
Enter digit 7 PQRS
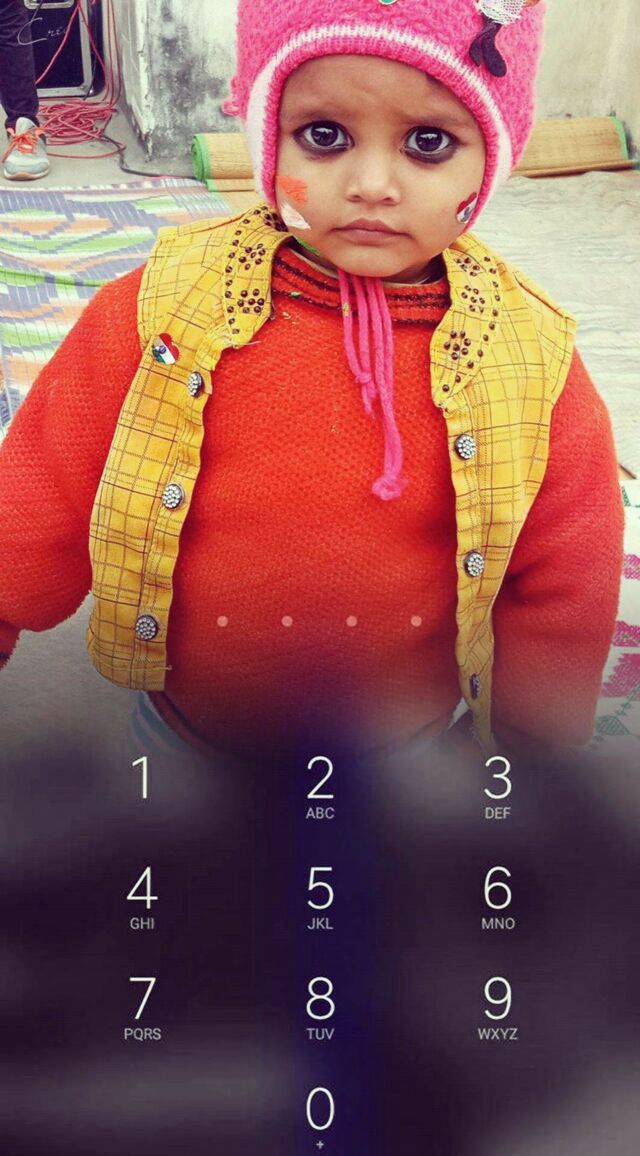[x=142, y=1007]
